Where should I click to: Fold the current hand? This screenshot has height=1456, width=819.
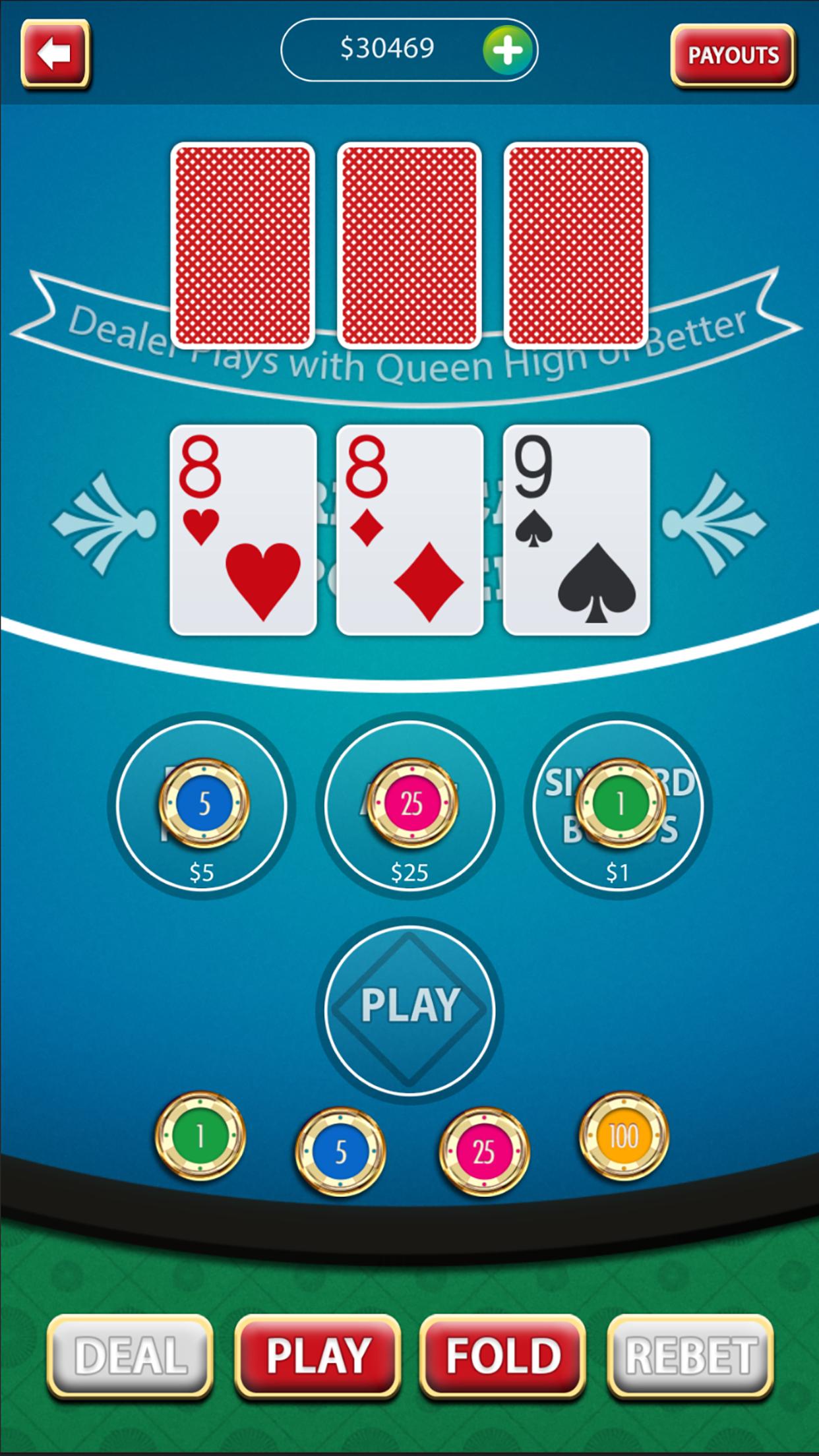[x=502, y=1356]
